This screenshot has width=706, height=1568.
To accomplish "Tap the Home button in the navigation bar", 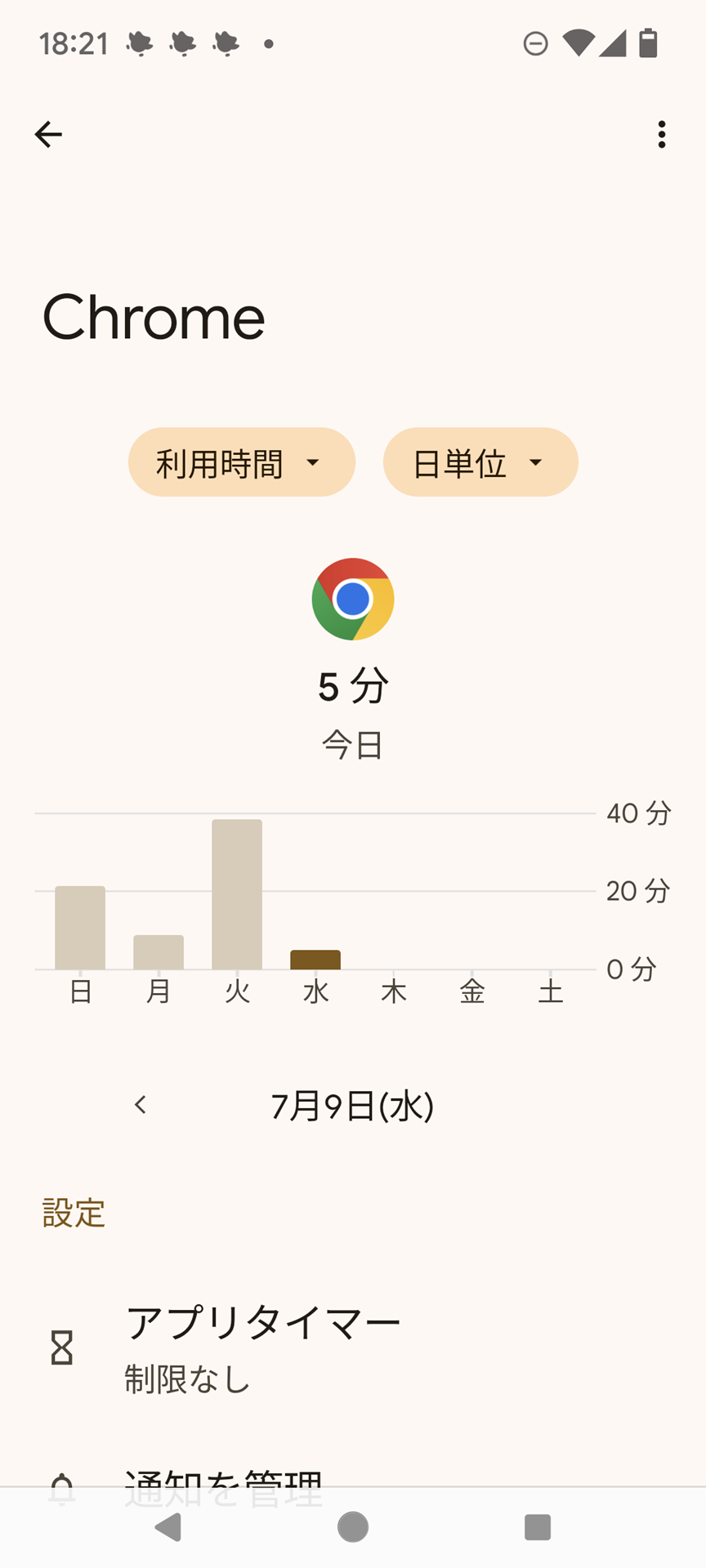I will click(352, 1528).
